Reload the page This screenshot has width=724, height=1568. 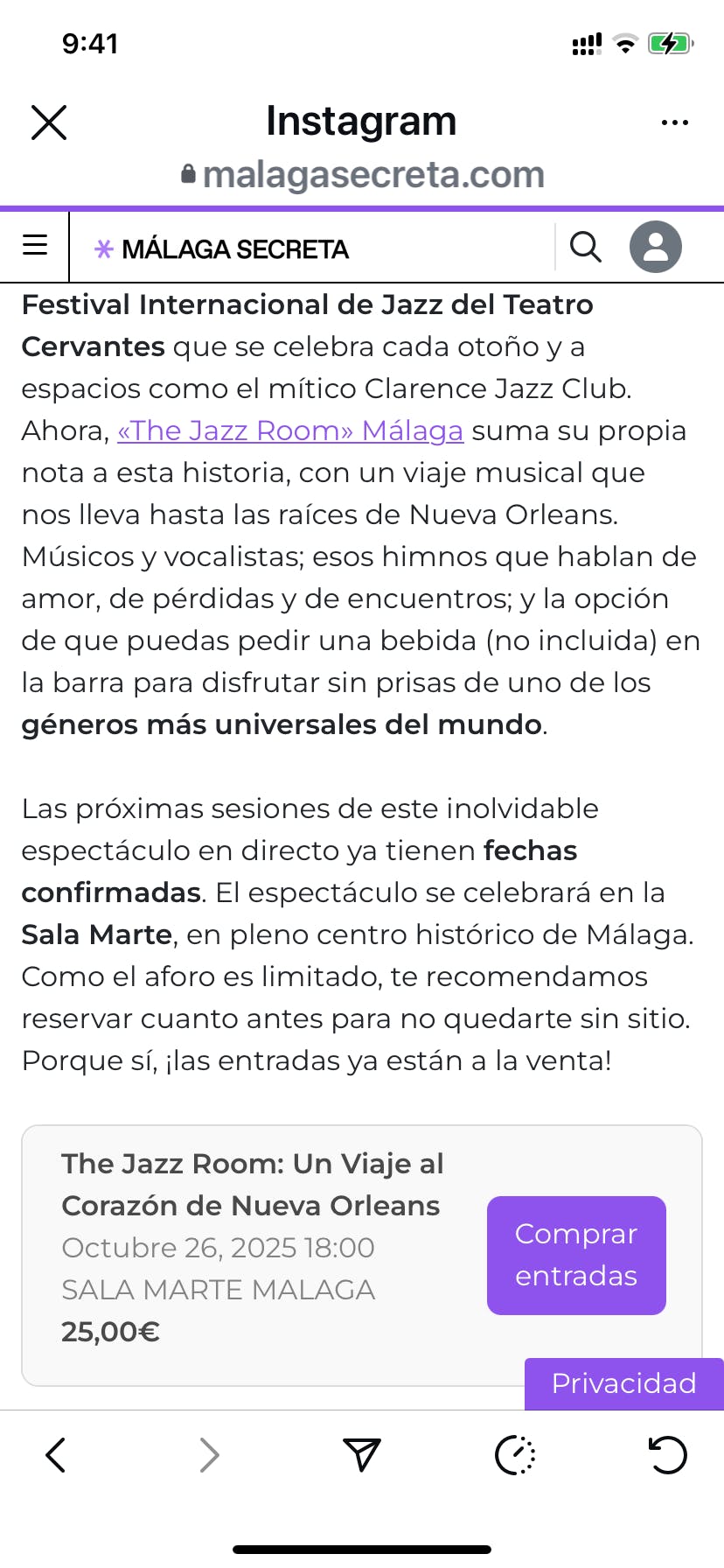(668, 1455)
